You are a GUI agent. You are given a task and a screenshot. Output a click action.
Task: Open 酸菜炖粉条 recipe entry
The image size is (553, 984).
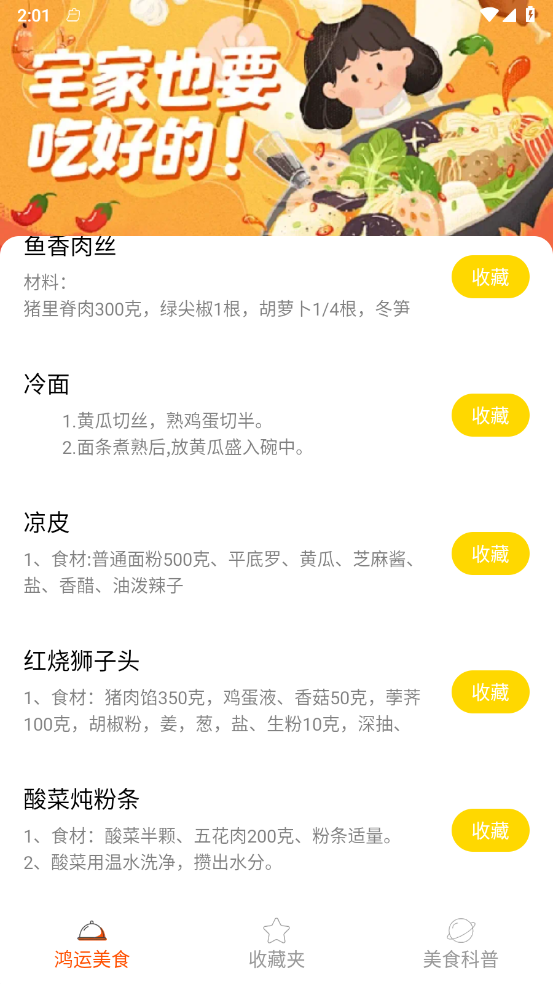[276, 830]
